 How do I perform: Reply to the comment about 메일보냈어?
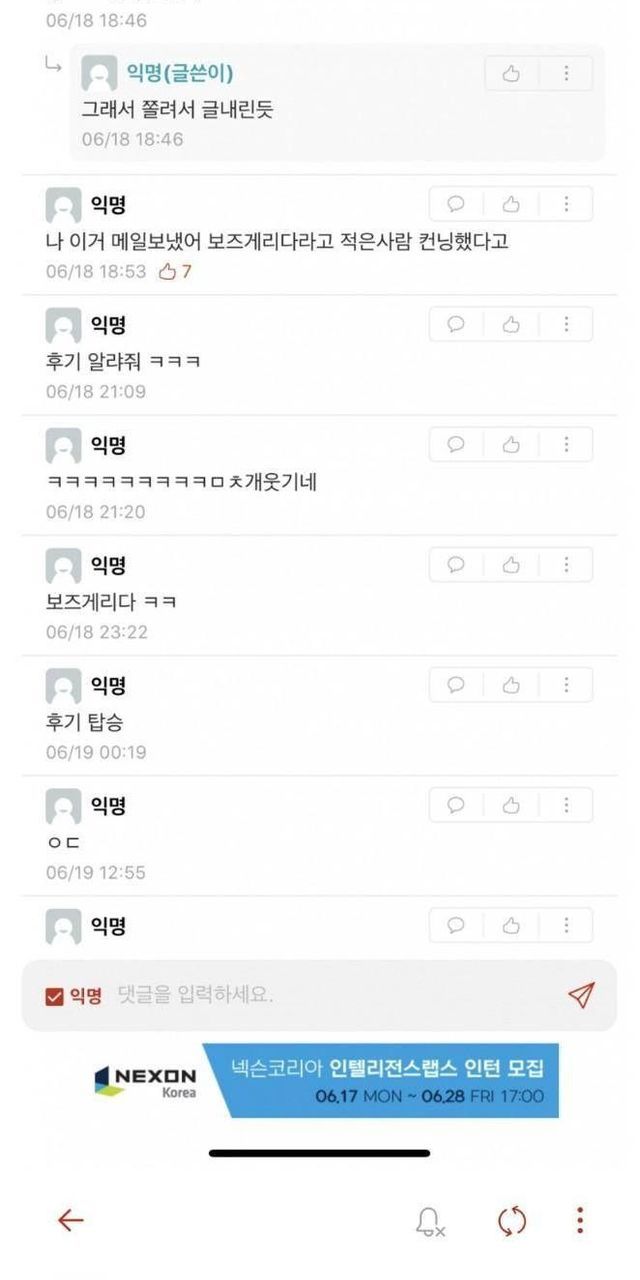coord(456,204)
